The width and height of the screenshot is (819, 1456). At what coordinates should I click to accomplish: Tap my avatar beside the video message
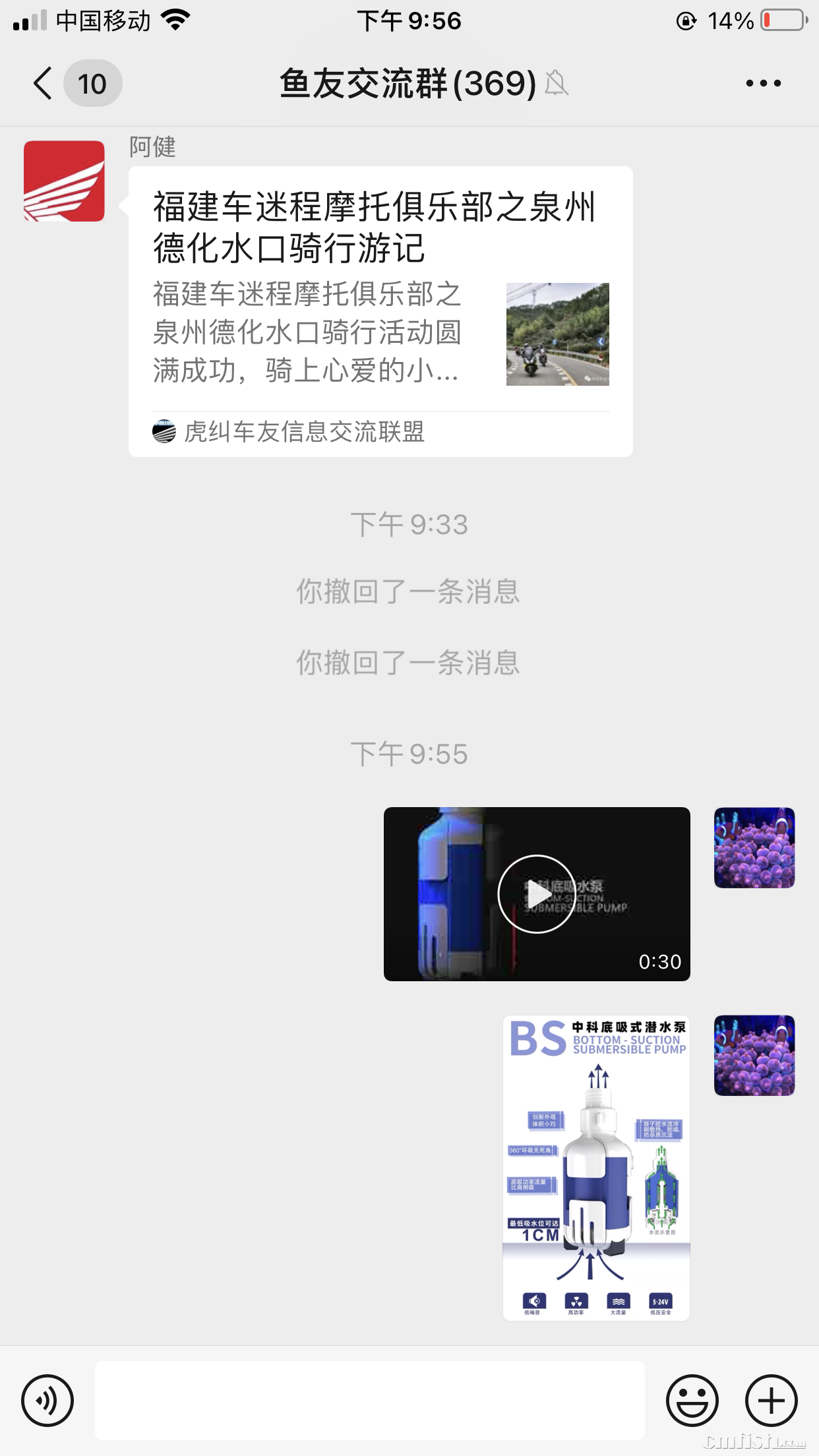point(754,847)
